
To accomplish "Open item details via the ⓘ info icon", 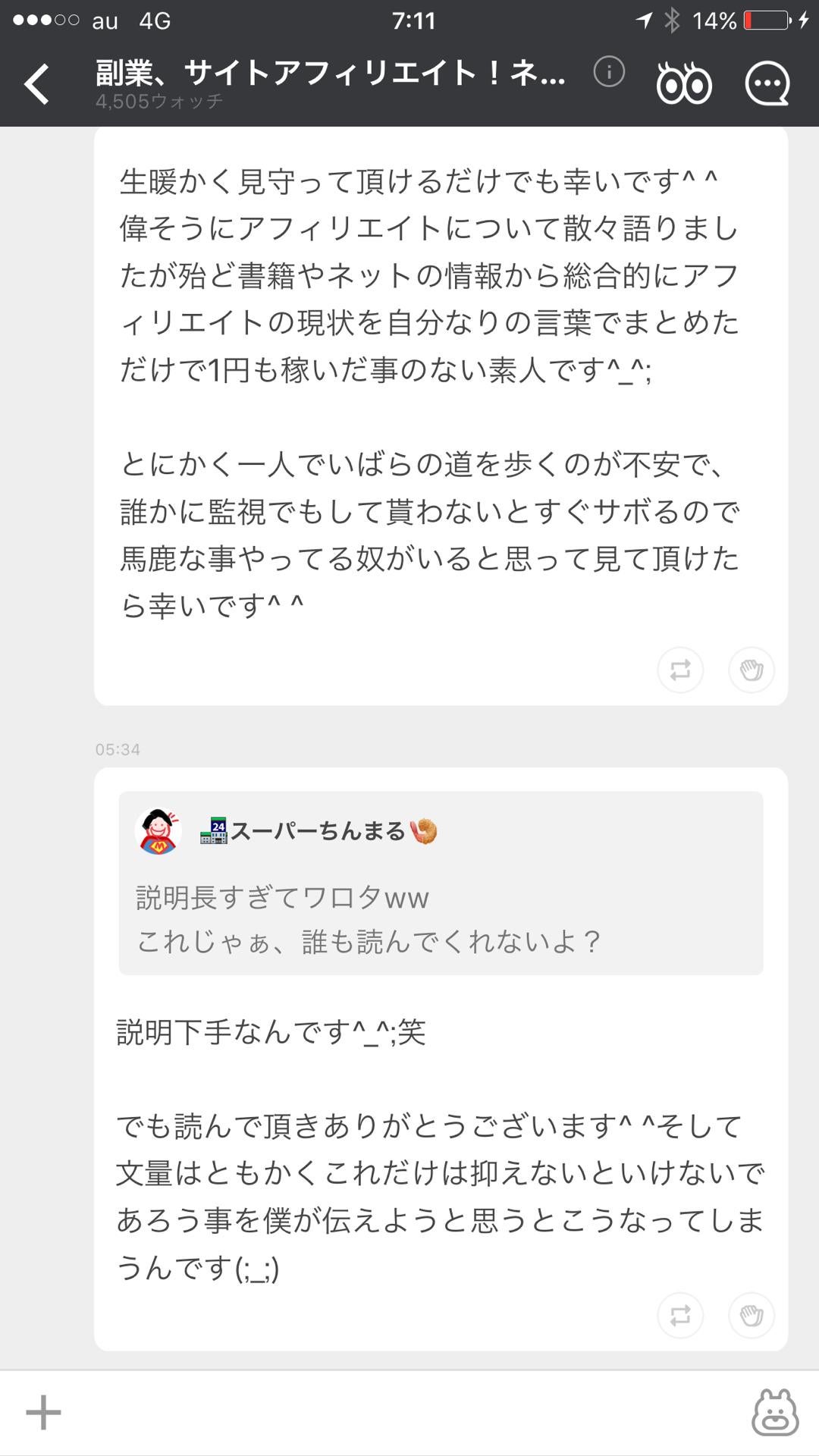I will pyautogui.click(x=608, y=71).
